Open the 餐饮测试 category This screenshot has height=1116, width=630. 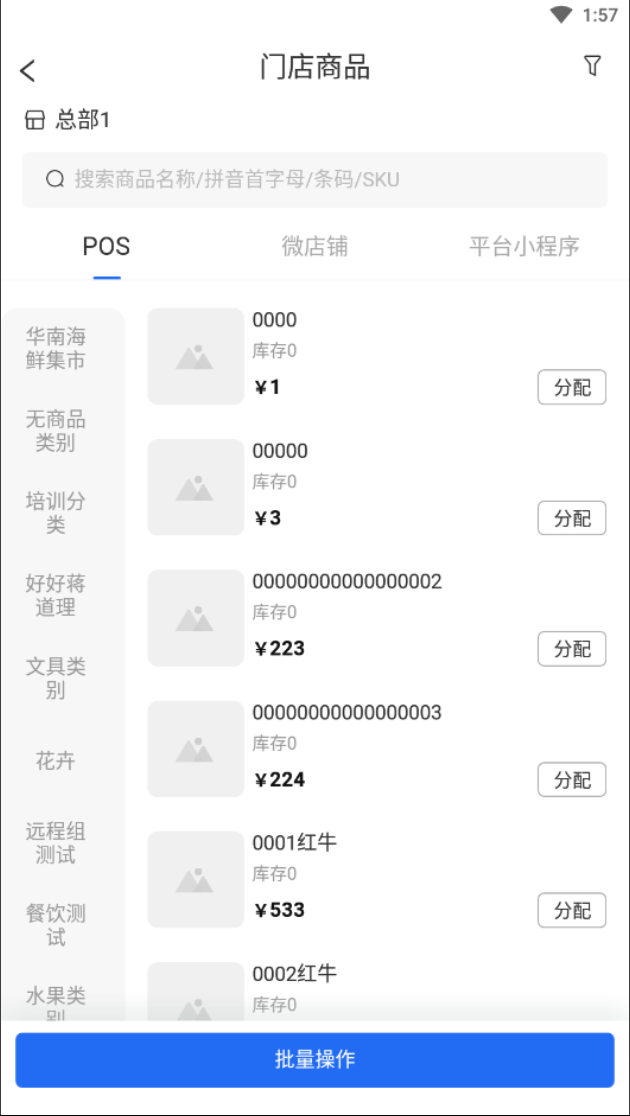pos(56,925)
